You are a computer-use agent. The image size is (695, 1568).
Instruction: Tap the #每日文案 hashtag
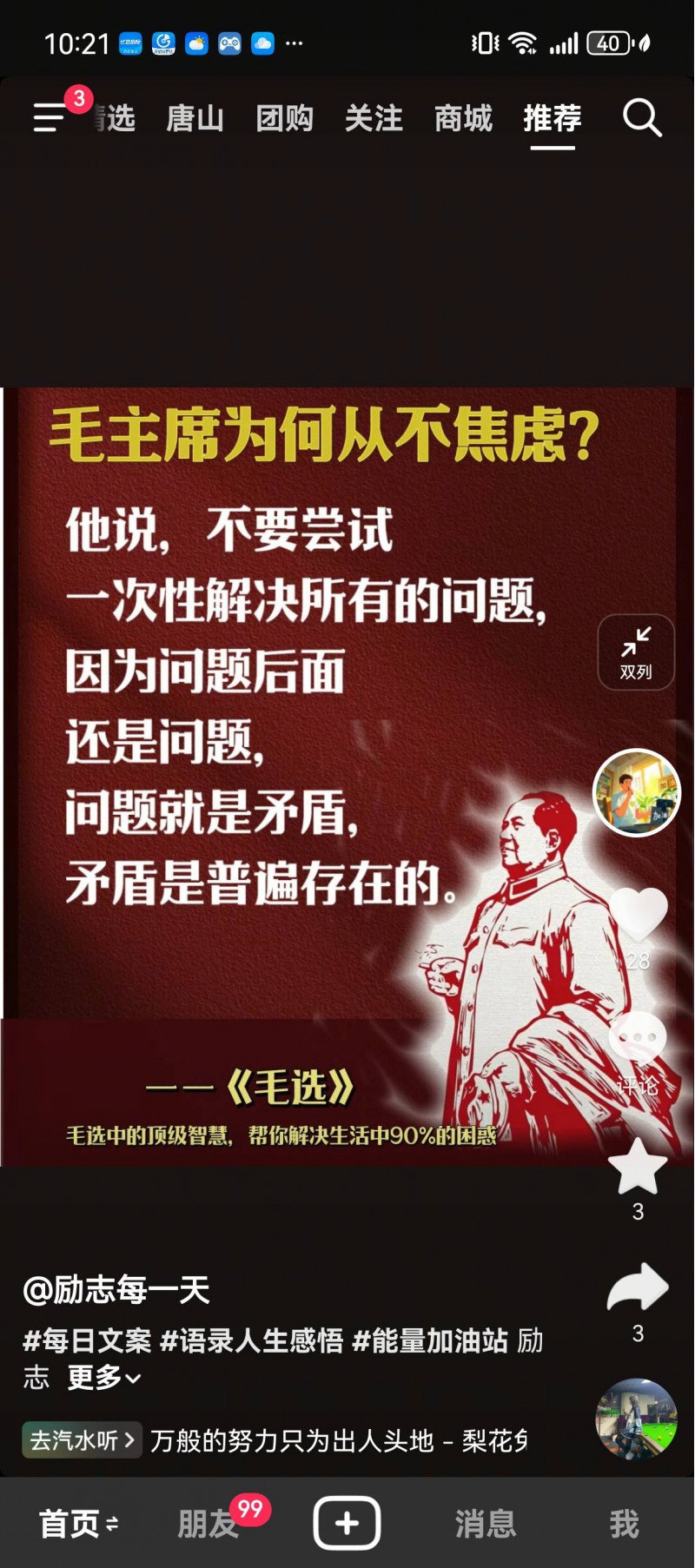87,1340
